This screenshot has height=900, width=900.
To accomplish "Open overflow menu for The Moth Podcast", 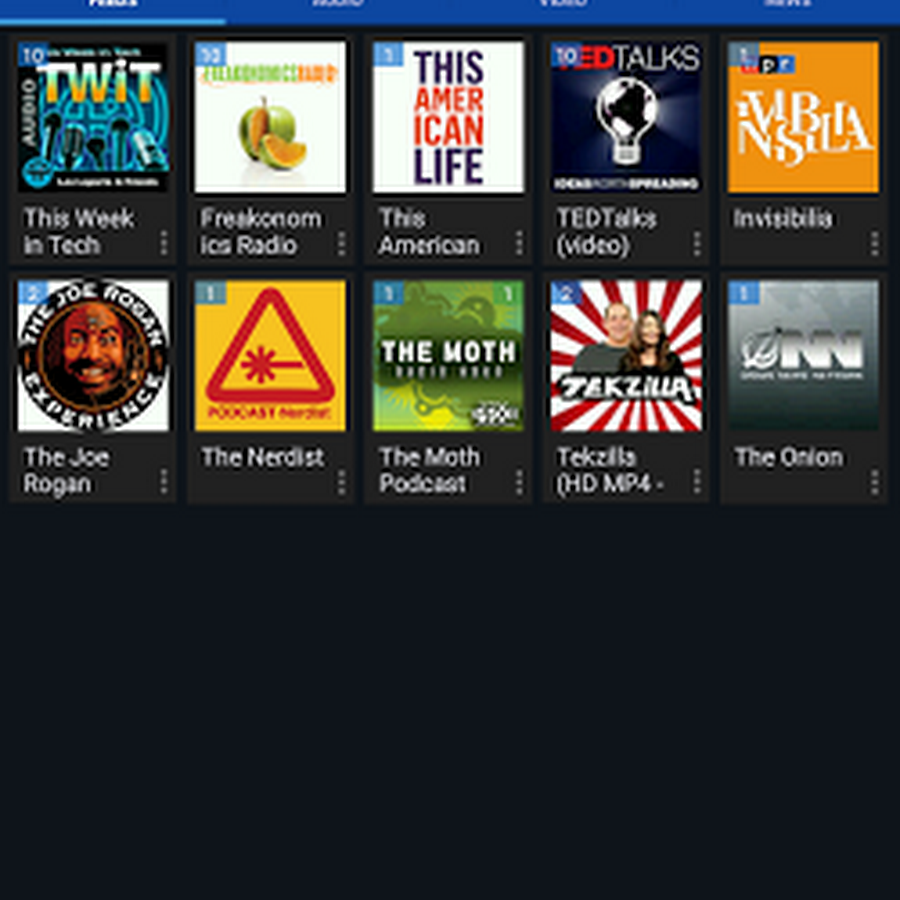I will pyautogui.click(x=519, y=482).
